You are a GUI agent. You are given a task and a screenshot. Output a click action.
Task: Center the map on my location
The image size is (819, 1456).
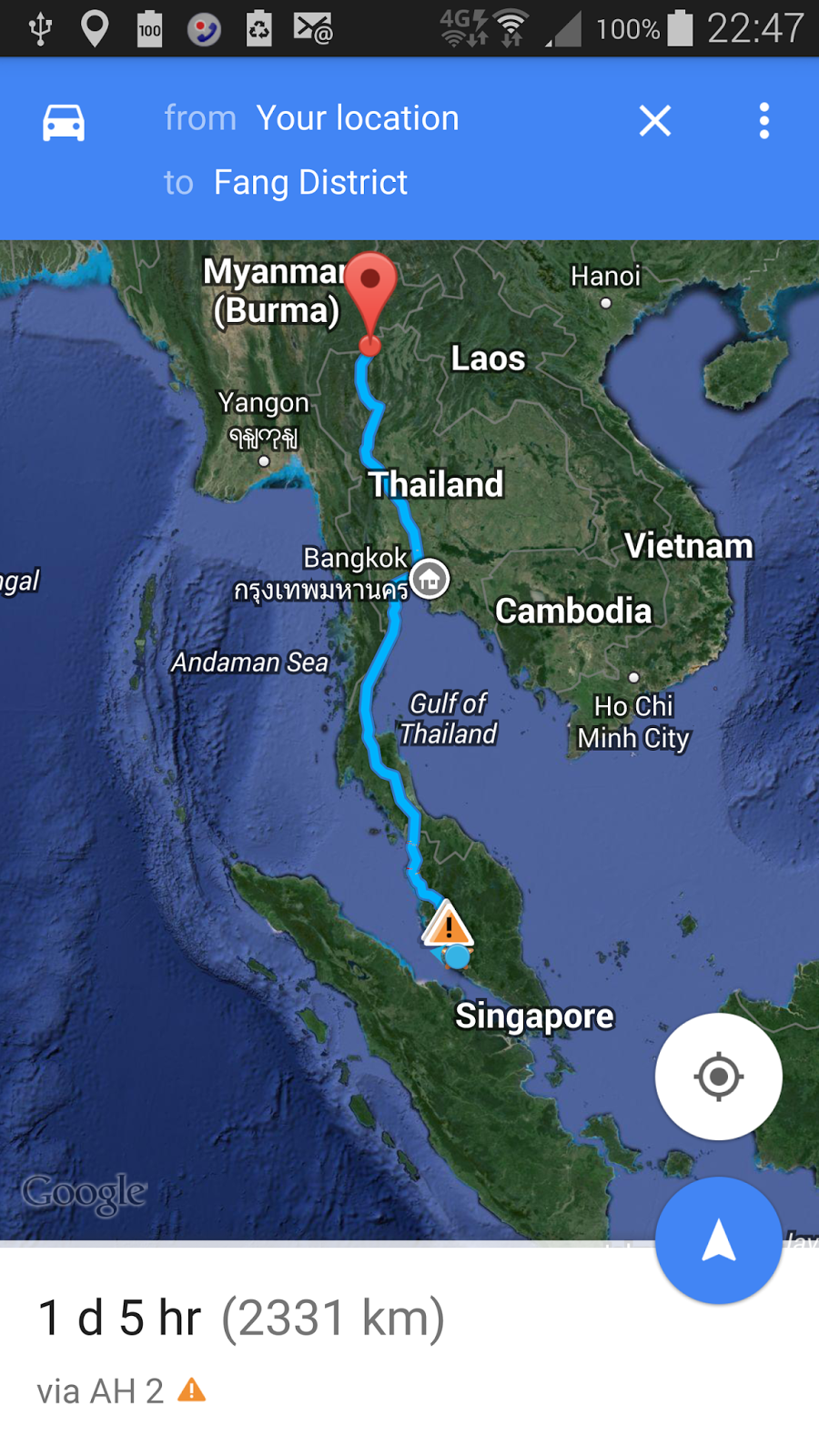719,1077
